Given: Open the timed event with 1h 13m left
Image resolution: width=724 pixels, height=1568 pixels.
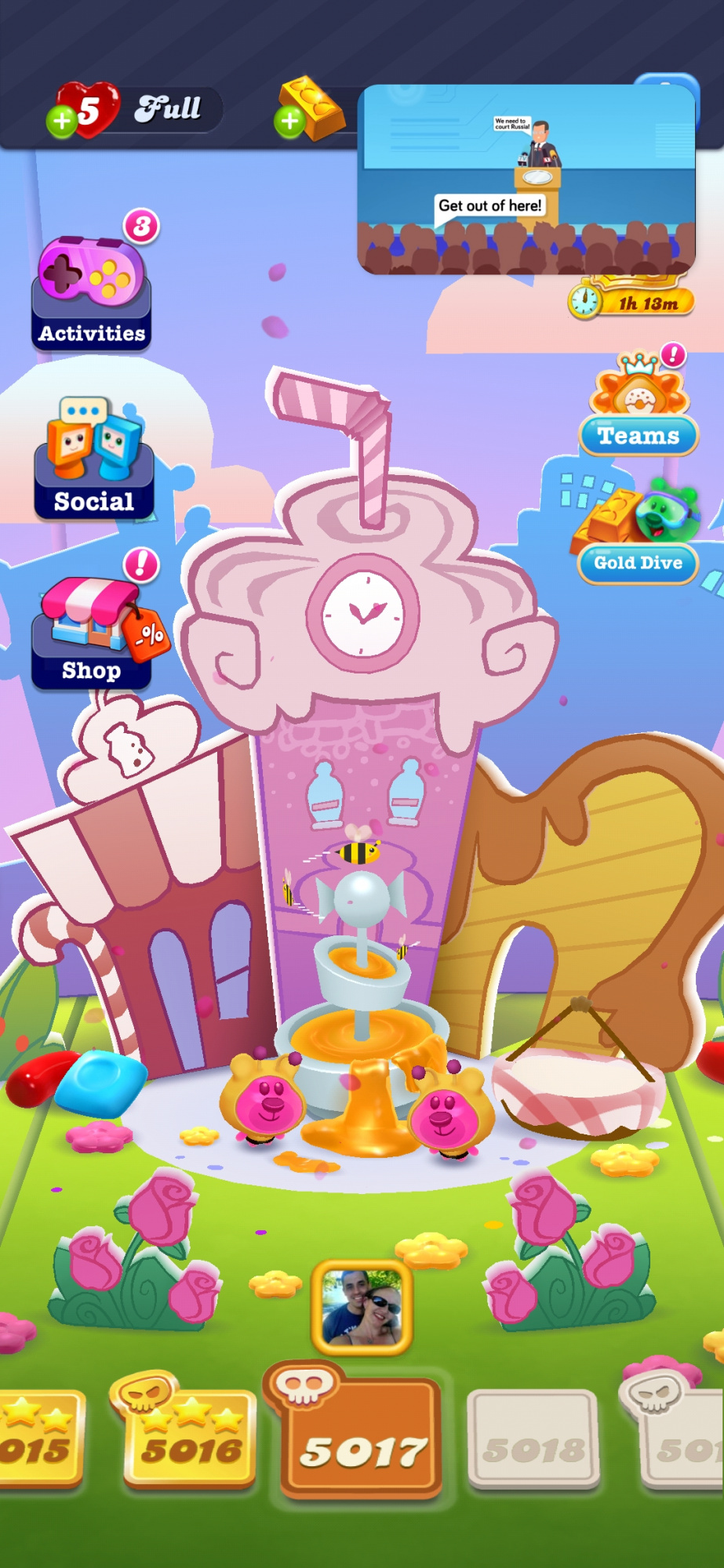Looking at the screenshot, I should pyautogui.click(x=631, y=299).
